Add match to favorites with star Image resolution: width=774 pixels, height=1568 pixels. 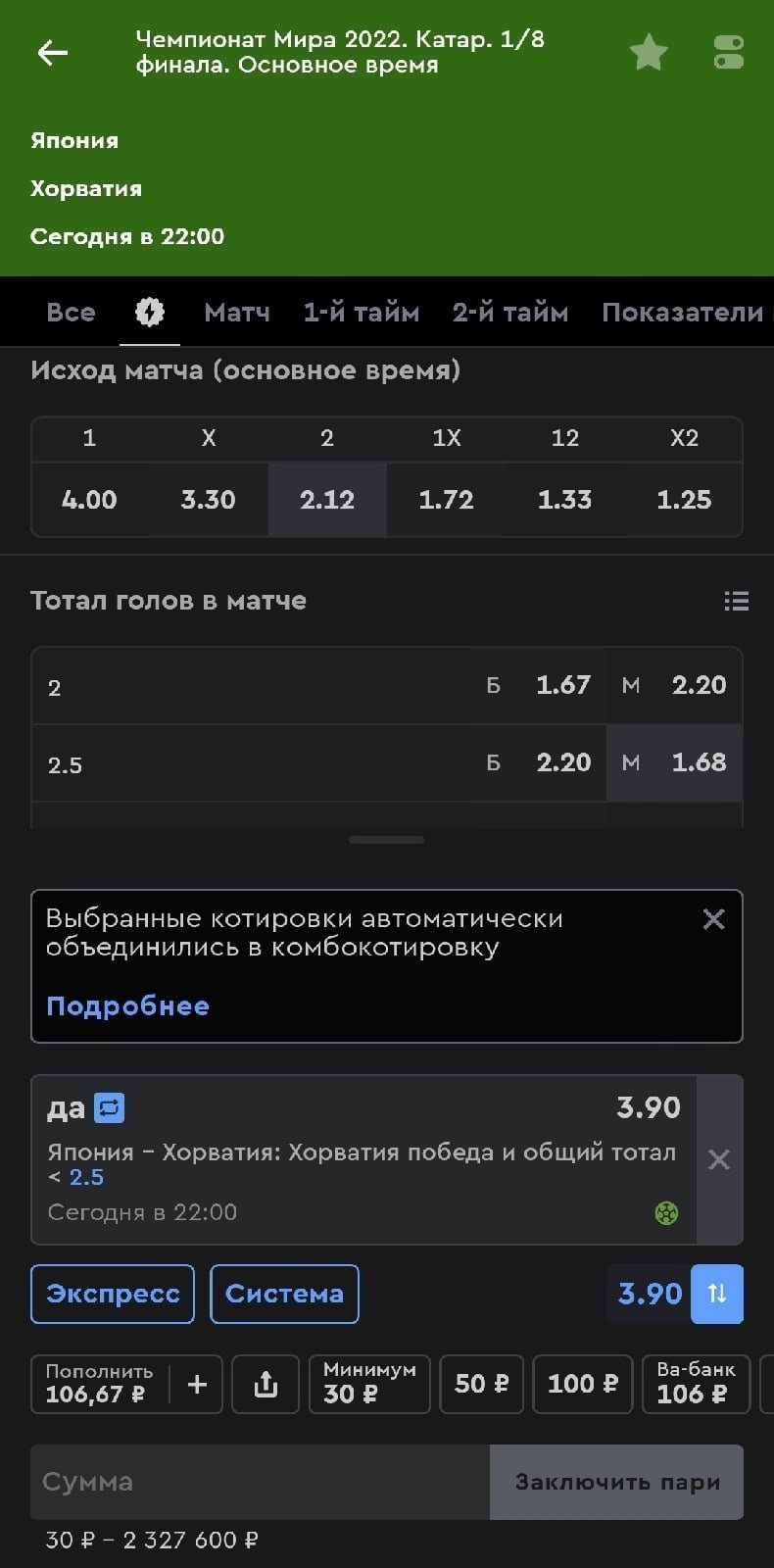pos(648,53)
